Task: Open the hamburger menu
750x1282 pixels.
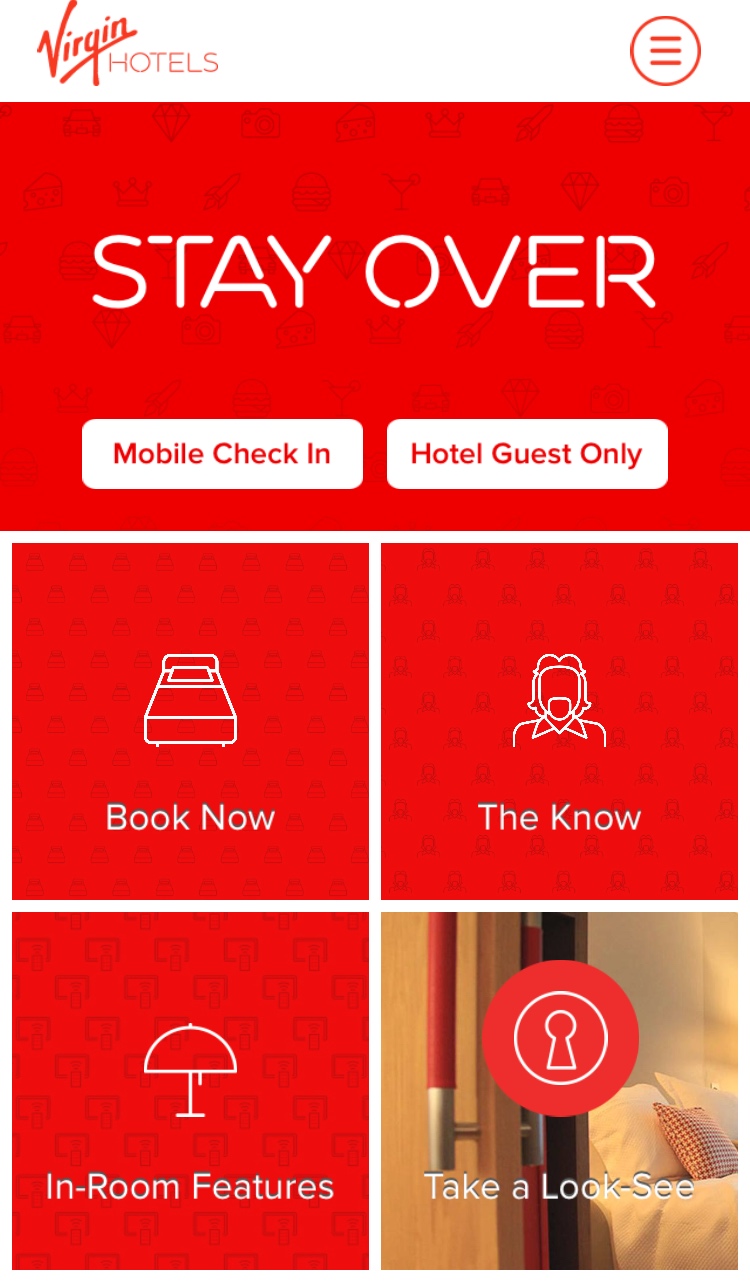Action: point(665,50)
